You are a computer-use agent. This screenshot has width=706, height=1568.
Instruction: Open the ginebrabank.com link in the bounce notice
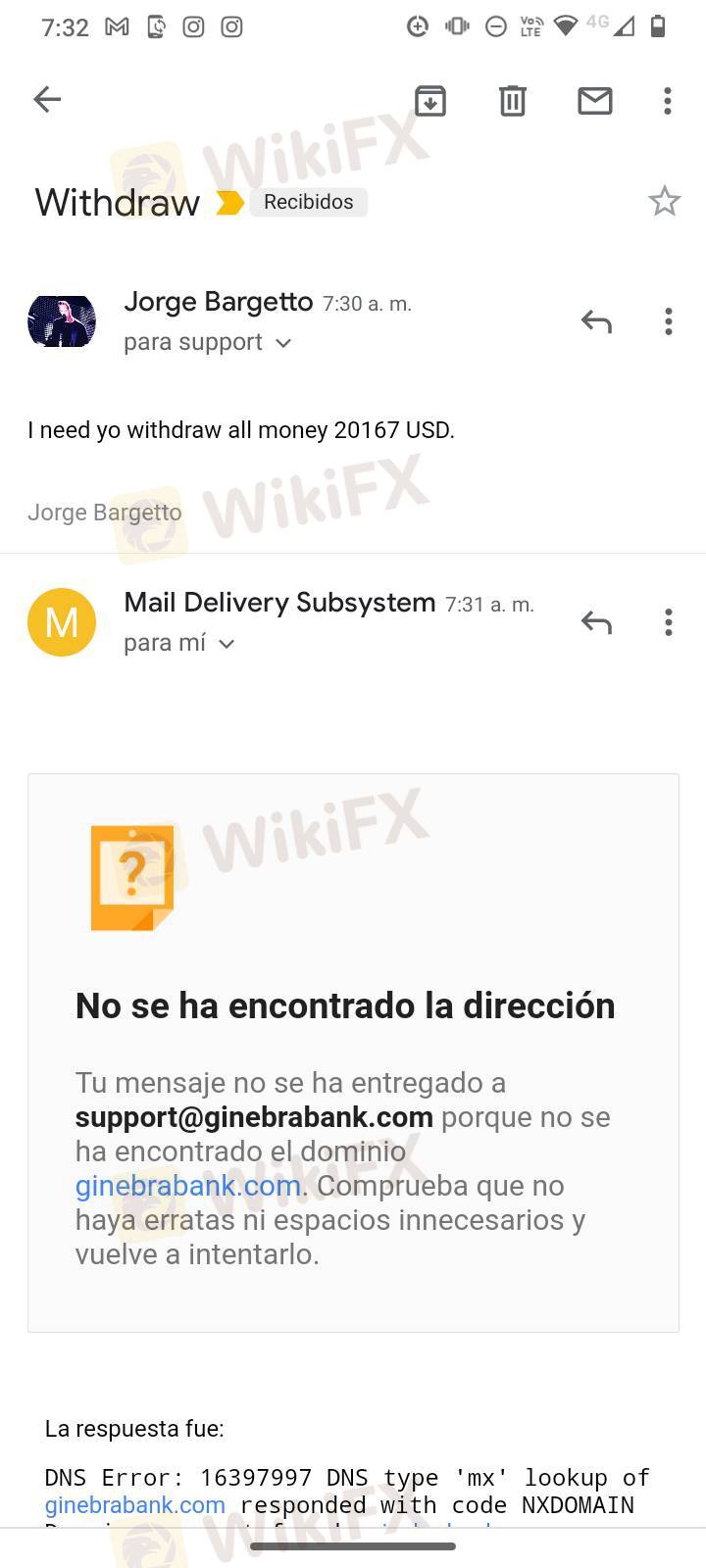coord(188,1186)
